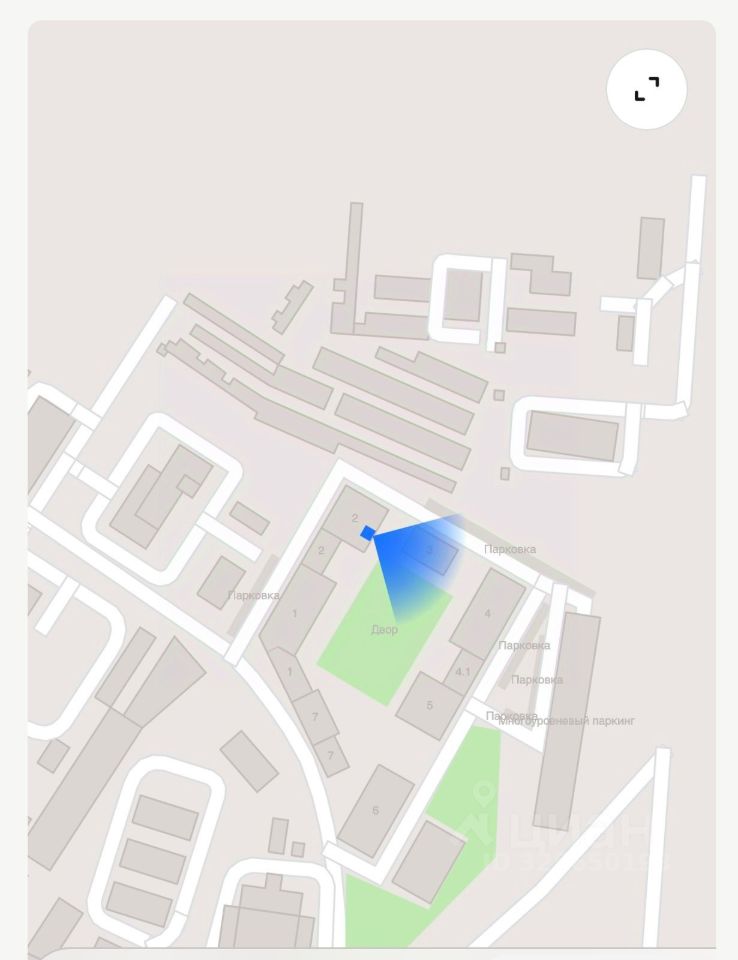Expand the map to fullscreen
Image resolution: width=738 pixels, height=960 pixels.
647,90
